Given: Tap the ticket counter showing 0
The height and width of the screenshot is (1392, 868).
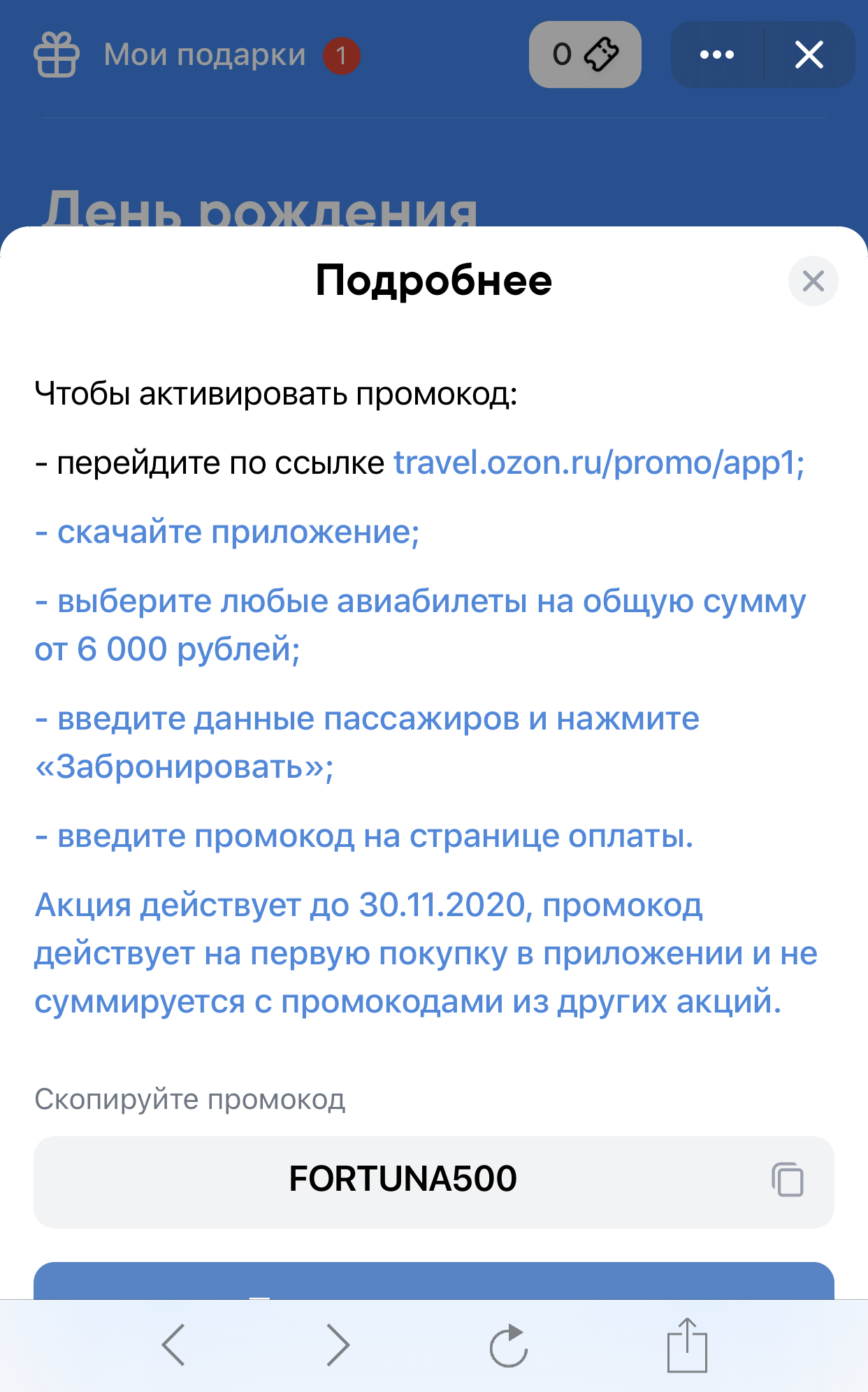Looking at the screenshot, I should click(585, 55).
